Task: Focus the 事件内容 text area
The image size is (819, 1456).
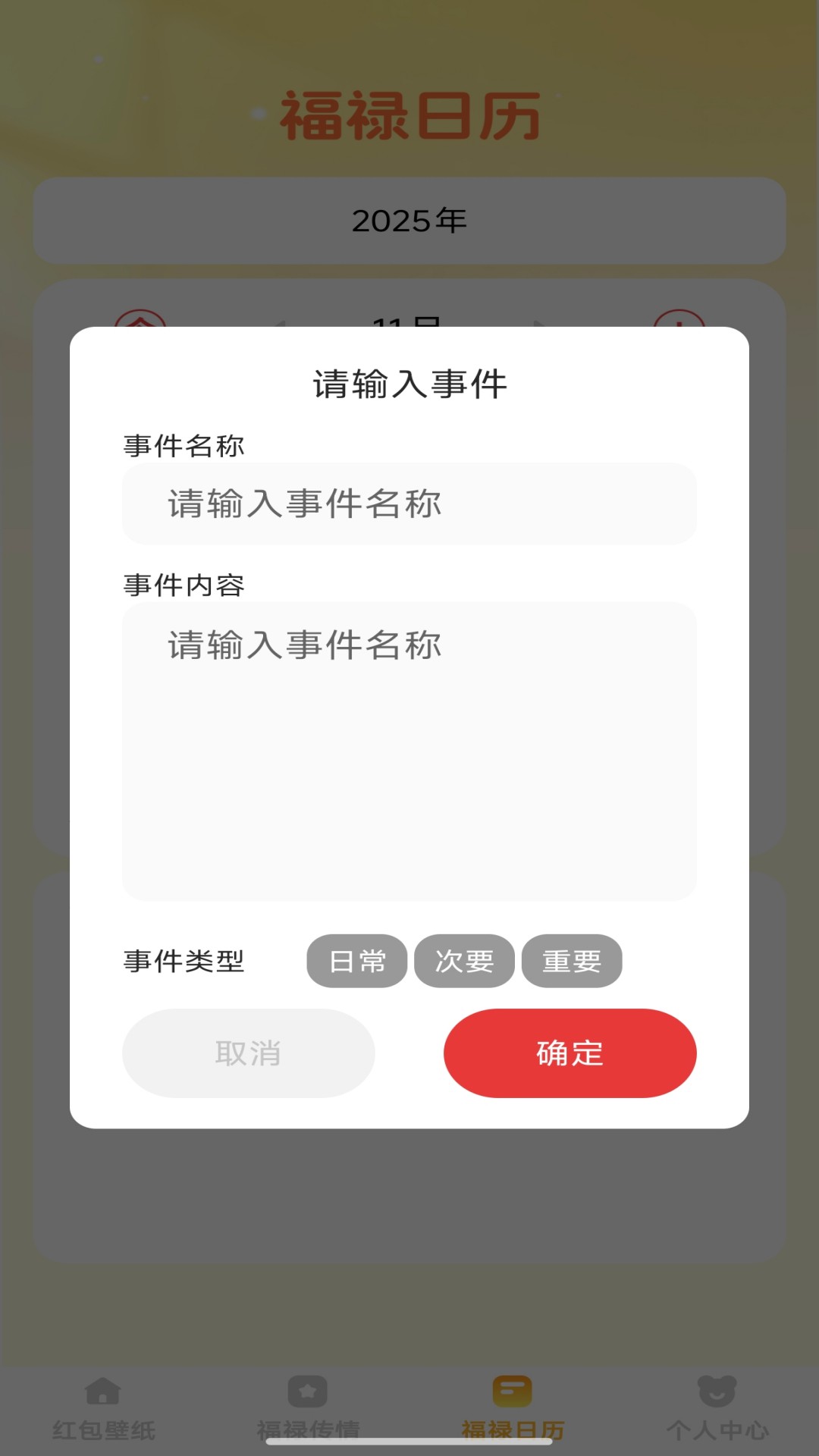Action: click(x=409, y=751)
